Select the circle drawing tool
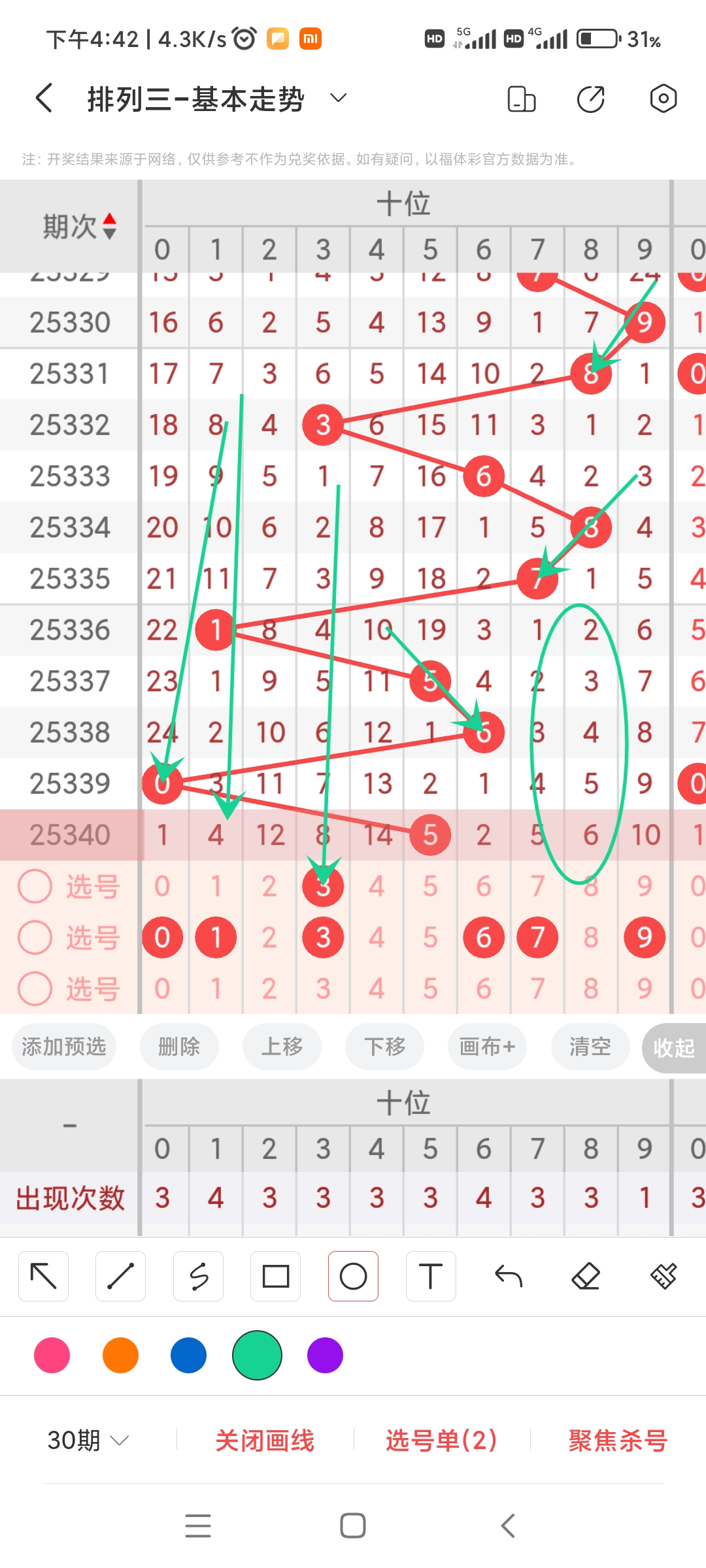Viewport: 706px width, 1568px height. pos(353,1275)
